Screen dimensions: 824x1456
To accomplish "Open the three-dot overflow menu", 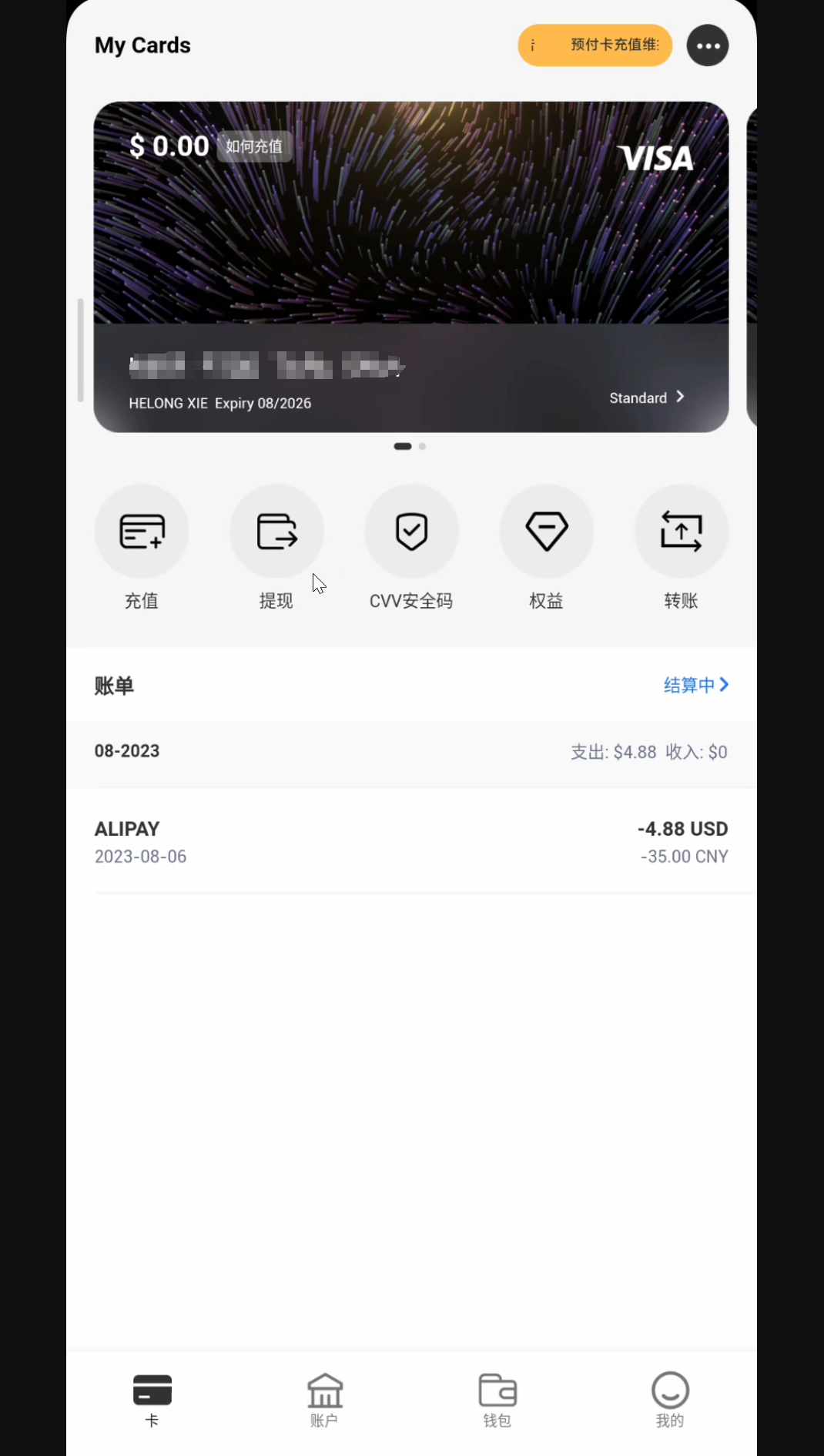I will [x=707, y=45].
